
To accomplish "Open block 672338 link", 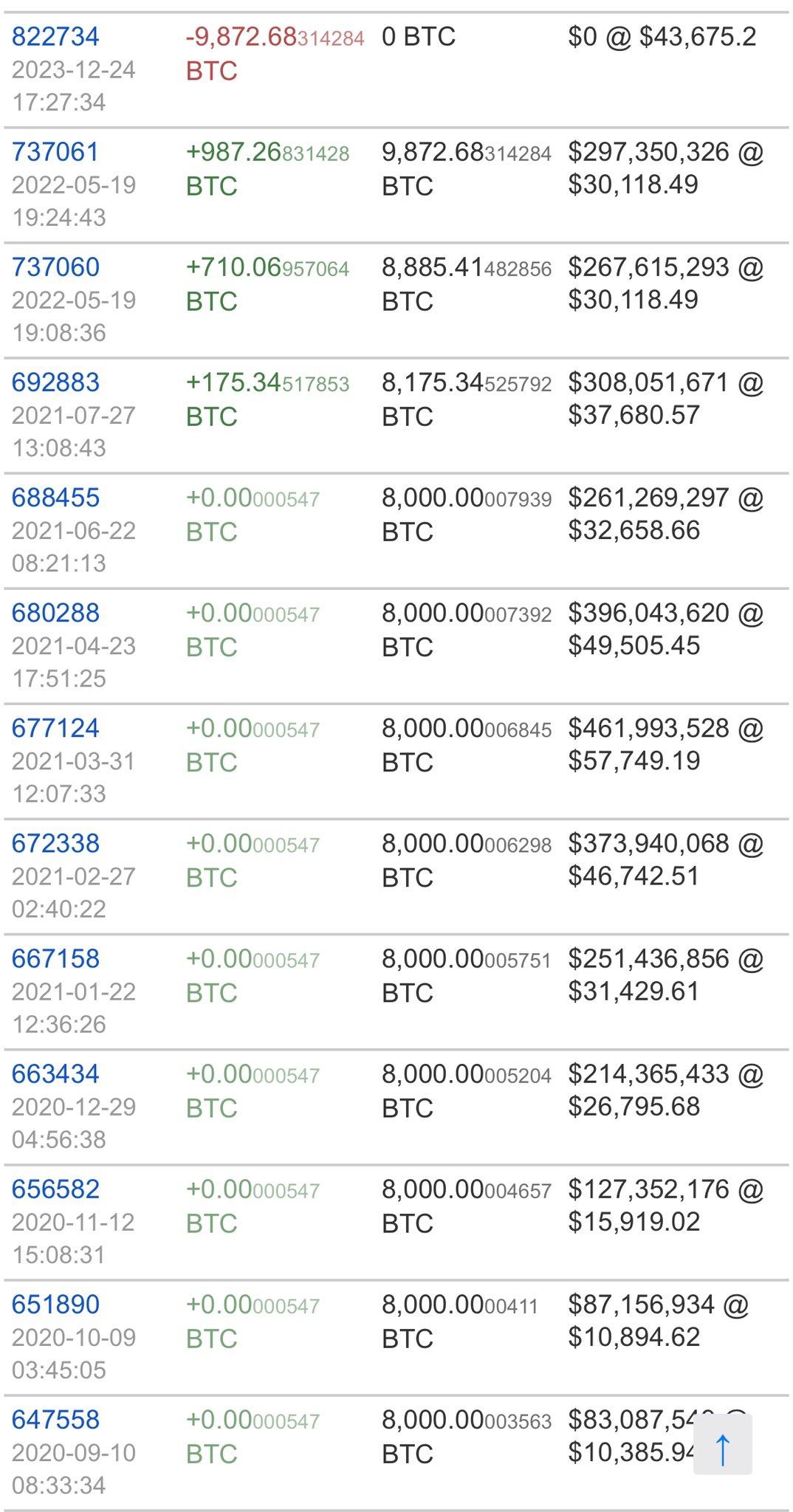I will 55,843.
